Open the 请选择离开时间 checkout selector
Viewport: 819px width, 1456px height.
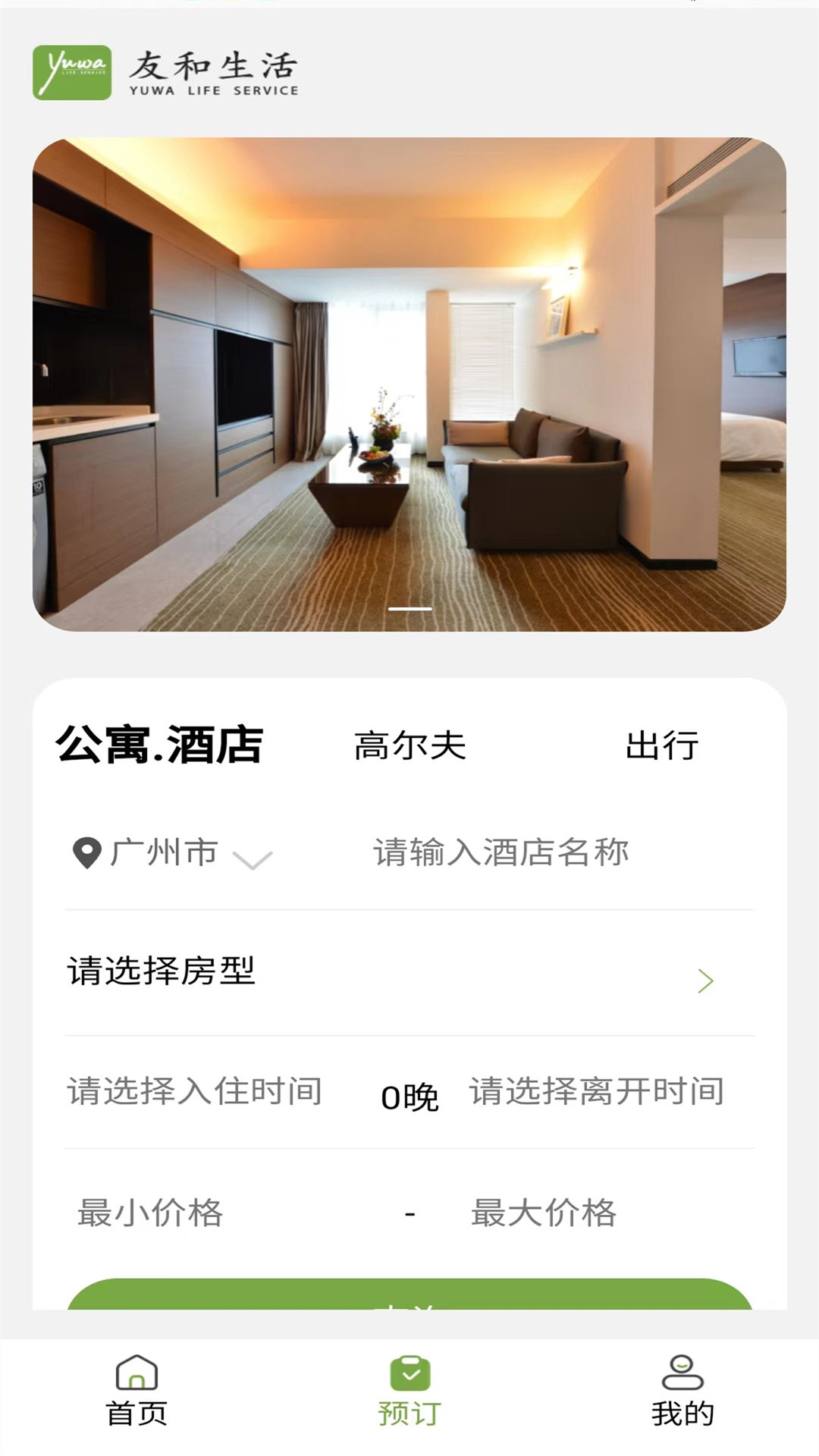click(x=597, y=1090)
